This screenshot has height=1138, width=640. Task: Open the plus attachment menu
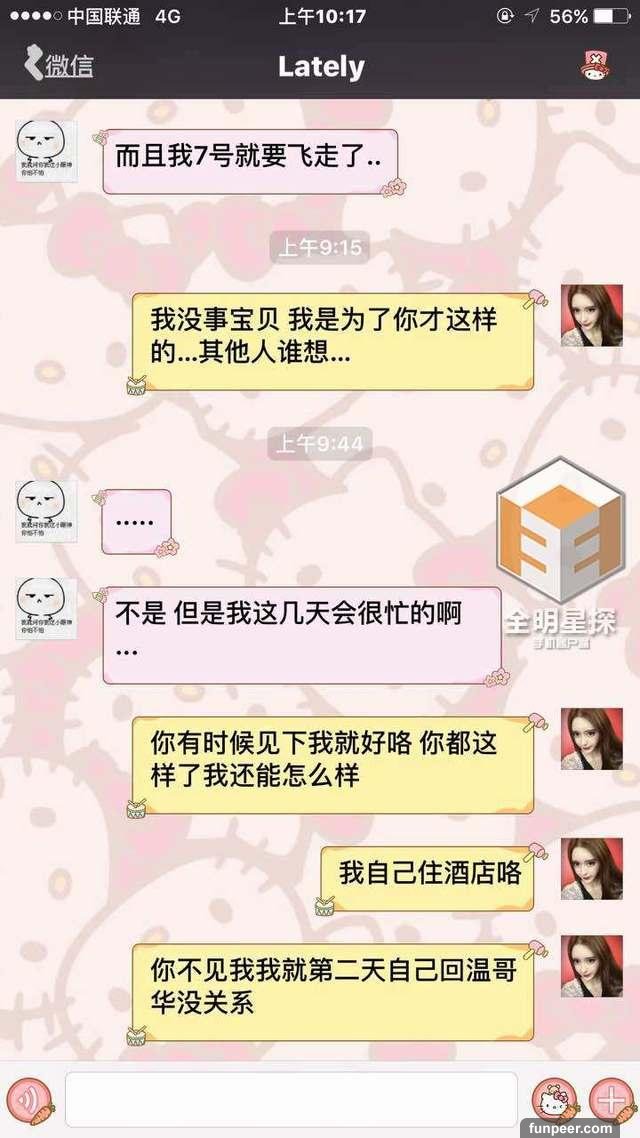[x=608, y=1100]
